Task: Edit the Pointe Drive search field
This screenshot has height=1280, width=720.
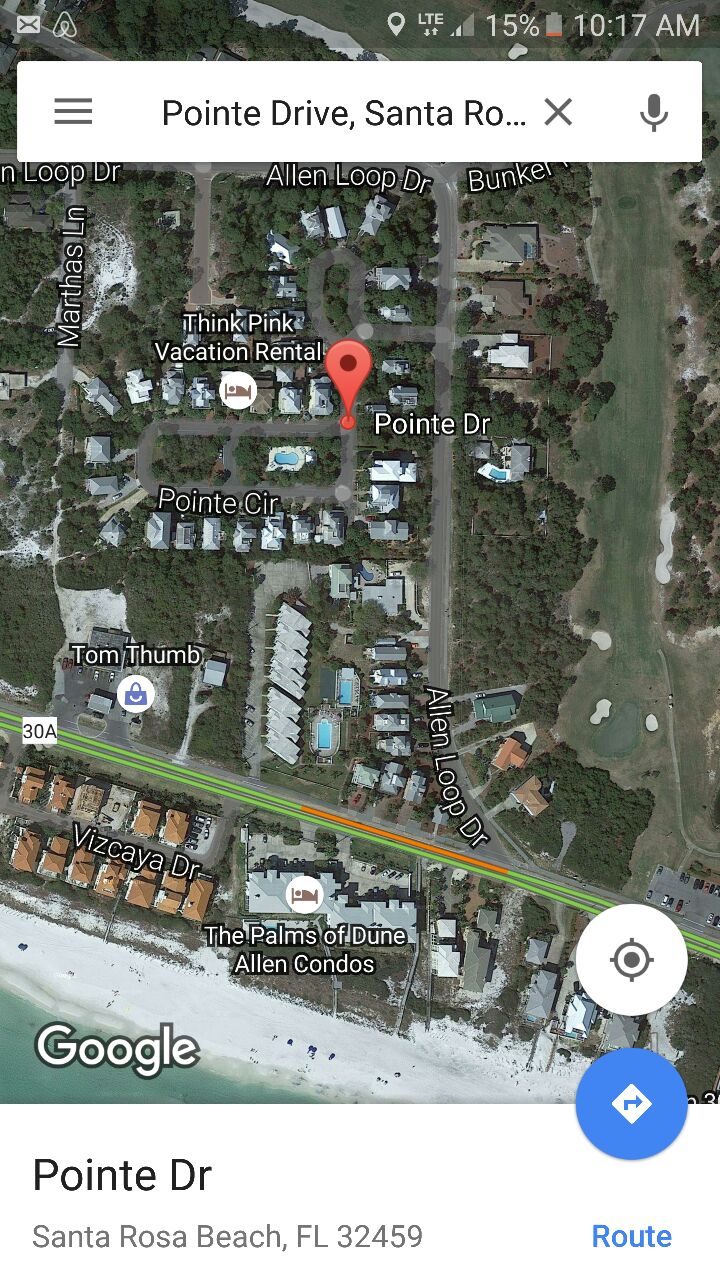Action: (x=343, y=113)
